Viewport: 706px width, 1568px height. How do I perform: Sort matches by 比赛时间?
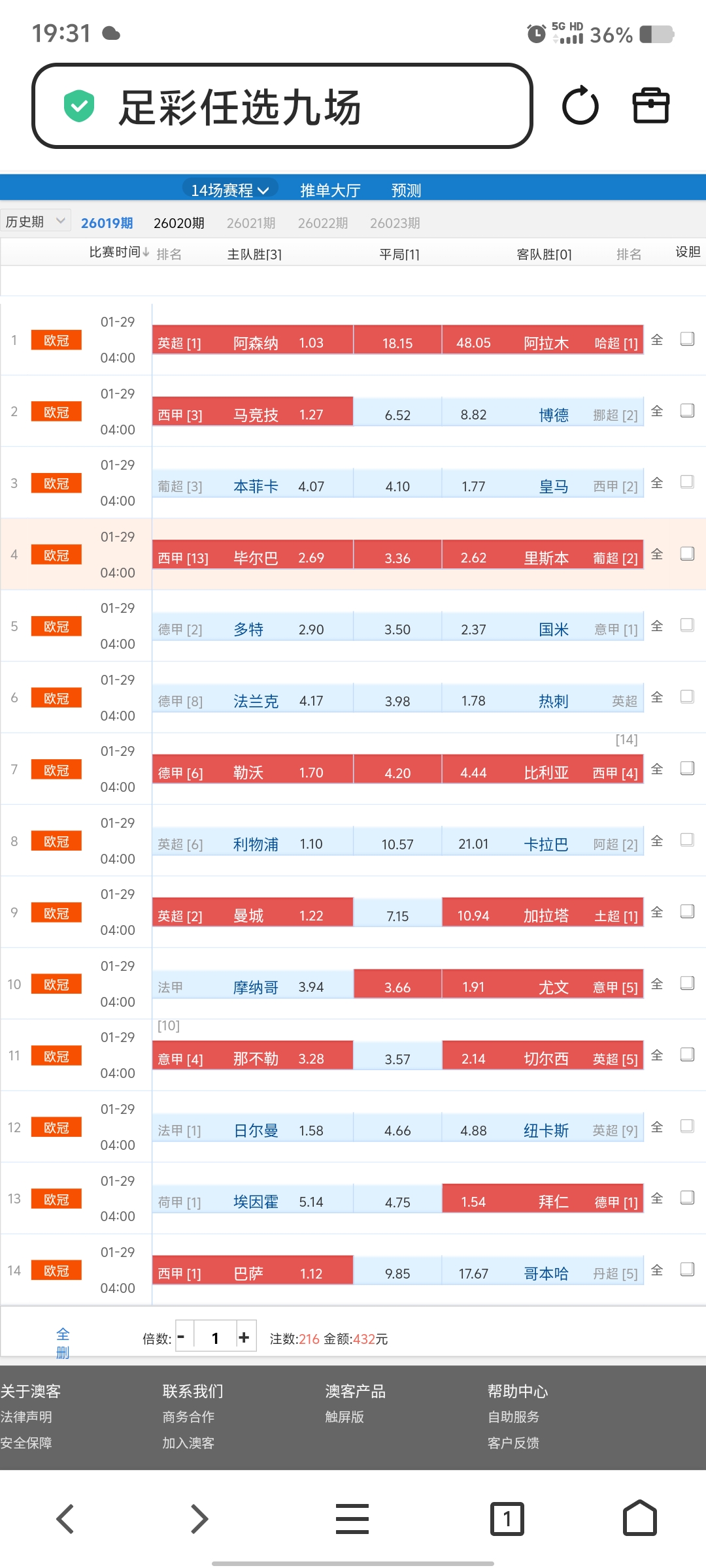click(x=119, y=252)
